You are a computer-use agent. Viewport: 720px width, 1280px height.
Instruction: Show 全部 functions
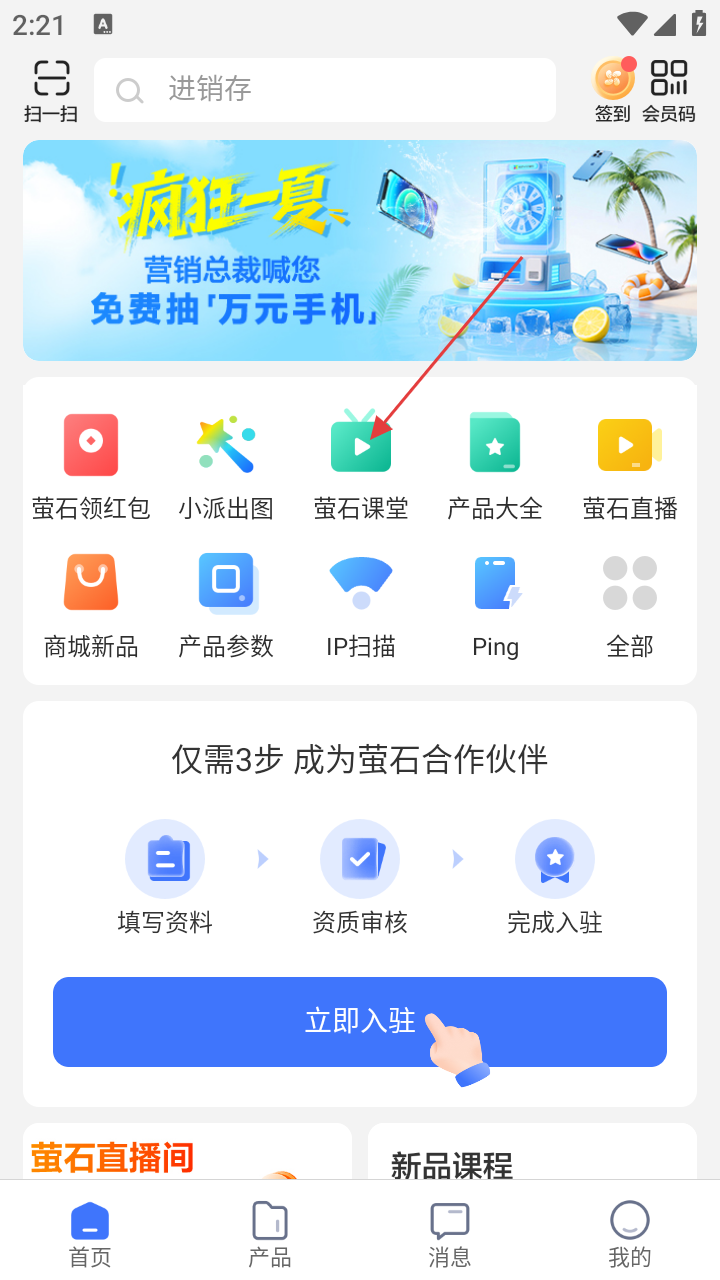(x=630, y=604)
